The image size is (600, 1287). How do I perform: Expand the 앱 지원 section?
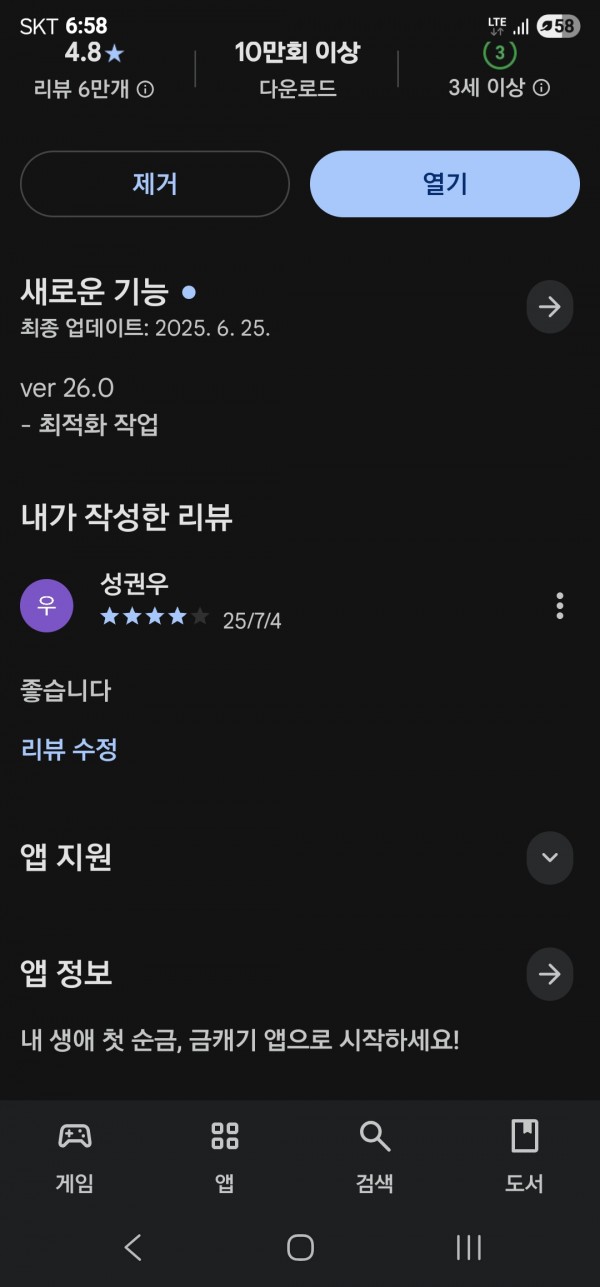coord(550,858)
